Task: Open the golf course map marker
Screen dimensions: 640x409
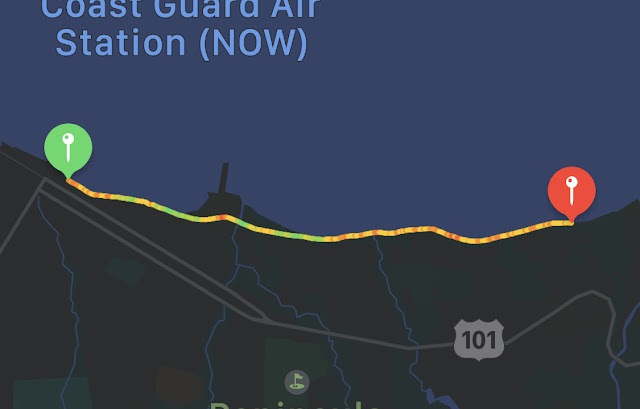Action: (x=296, y=381)
